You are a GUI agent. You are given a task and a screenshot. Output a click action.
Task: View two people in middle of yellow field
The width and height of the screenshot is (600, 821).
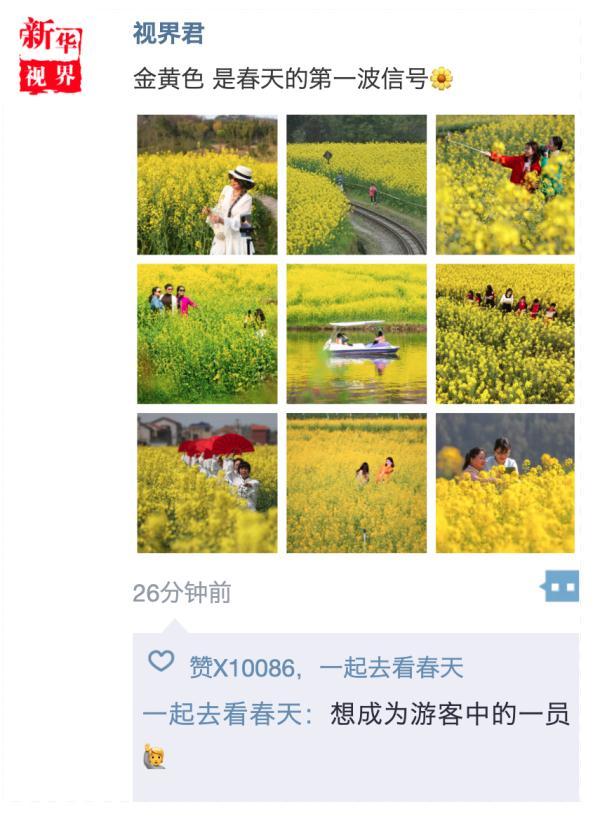356,483
